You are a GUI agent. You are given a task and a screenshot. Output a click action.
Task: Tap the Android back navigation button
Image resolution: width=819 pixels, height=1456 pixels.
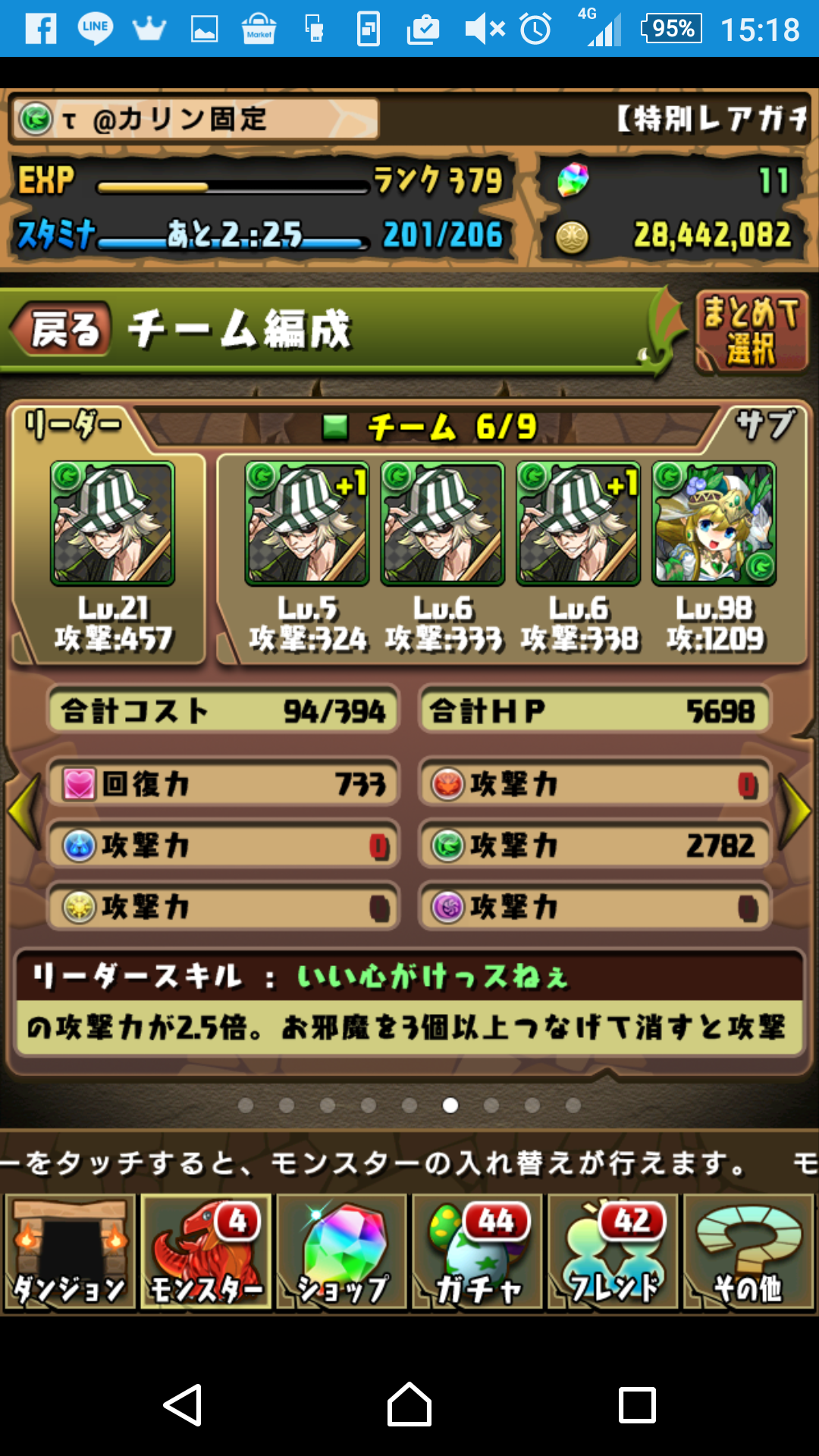pyautogui.click(x=183, y=1405)
